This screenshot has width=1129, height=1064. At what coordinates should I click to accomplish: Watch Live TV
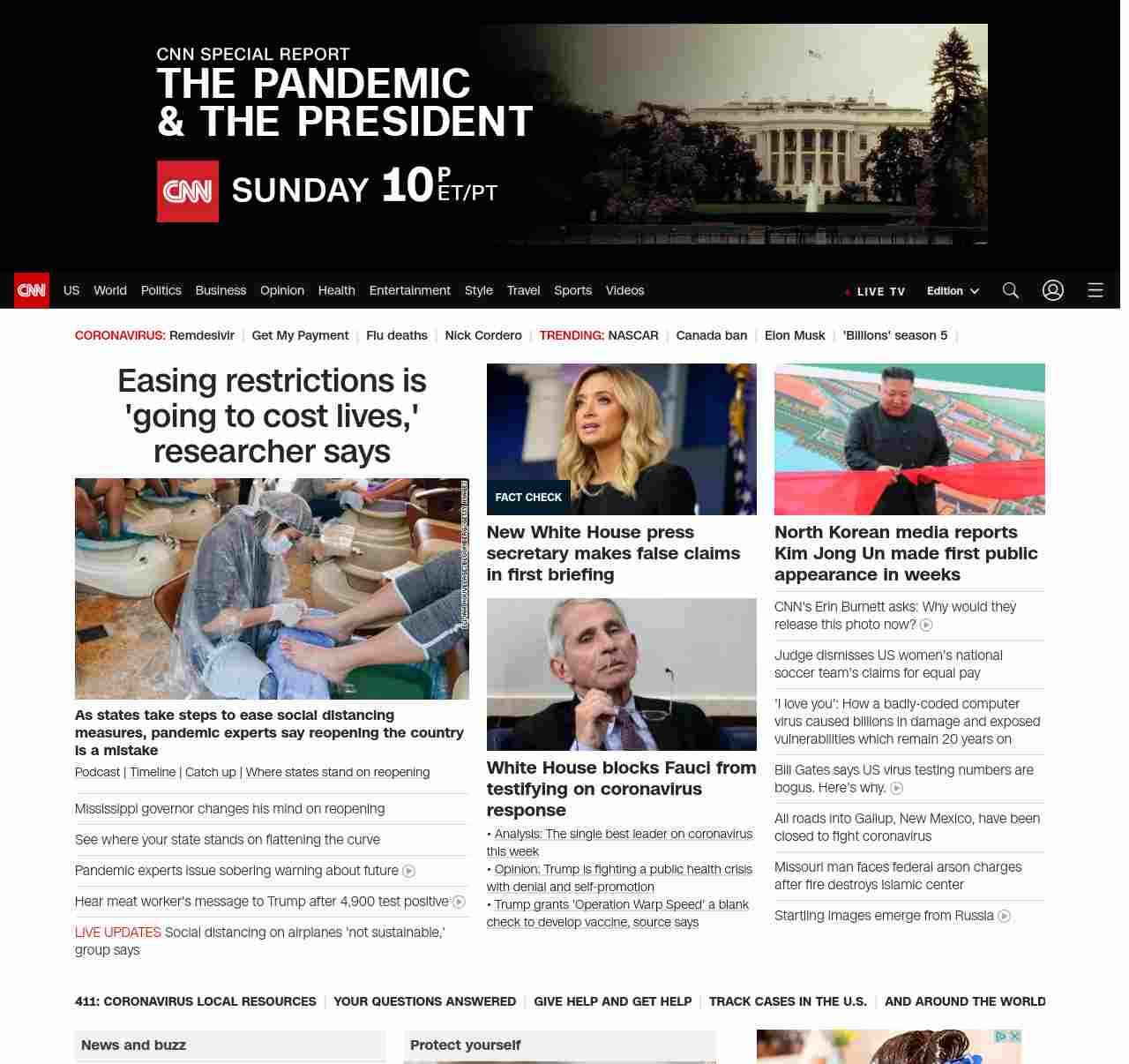pos(875,291)
